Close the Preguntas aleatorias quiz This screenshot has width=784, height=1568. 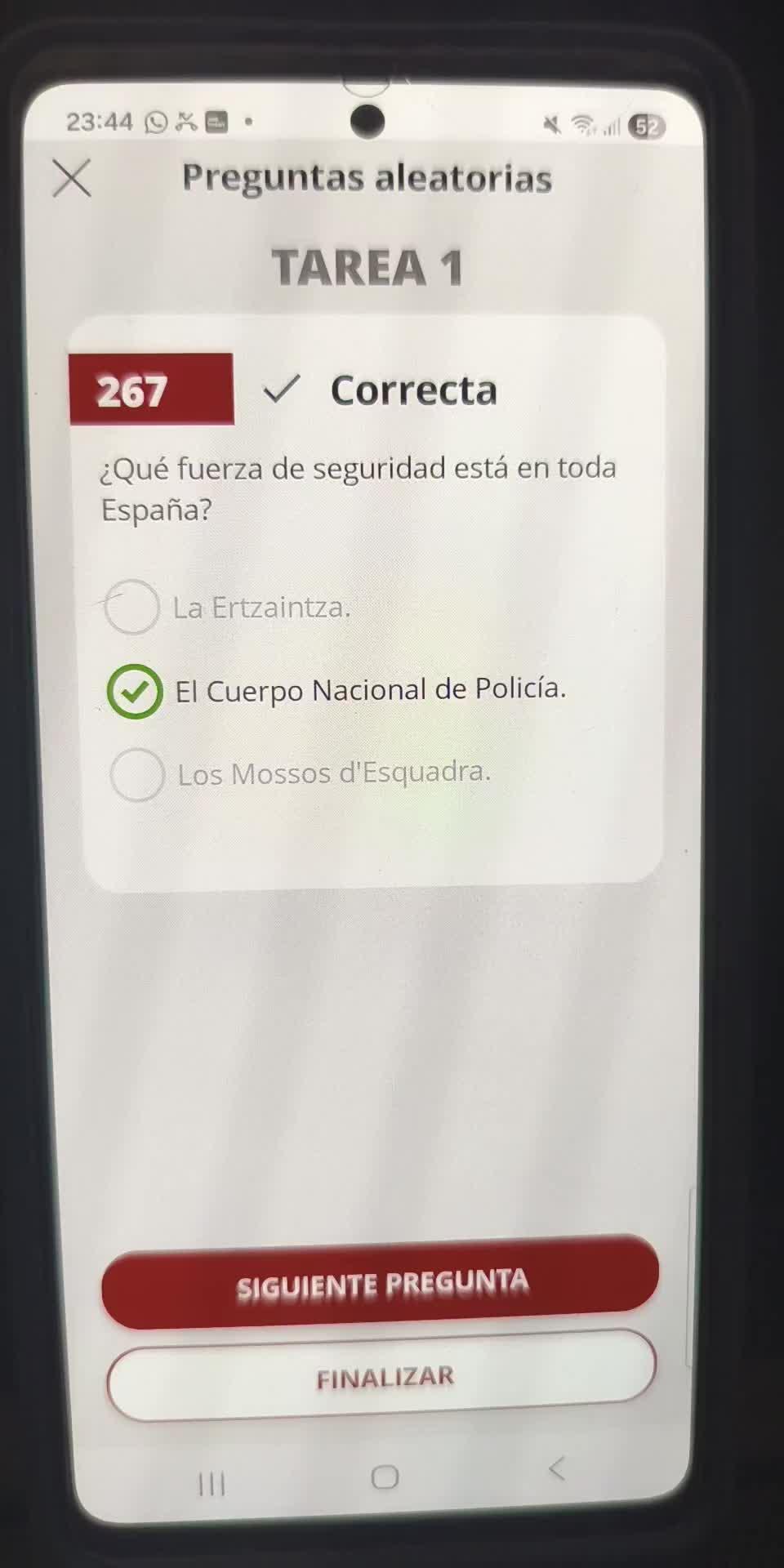[x=72, y=178]
